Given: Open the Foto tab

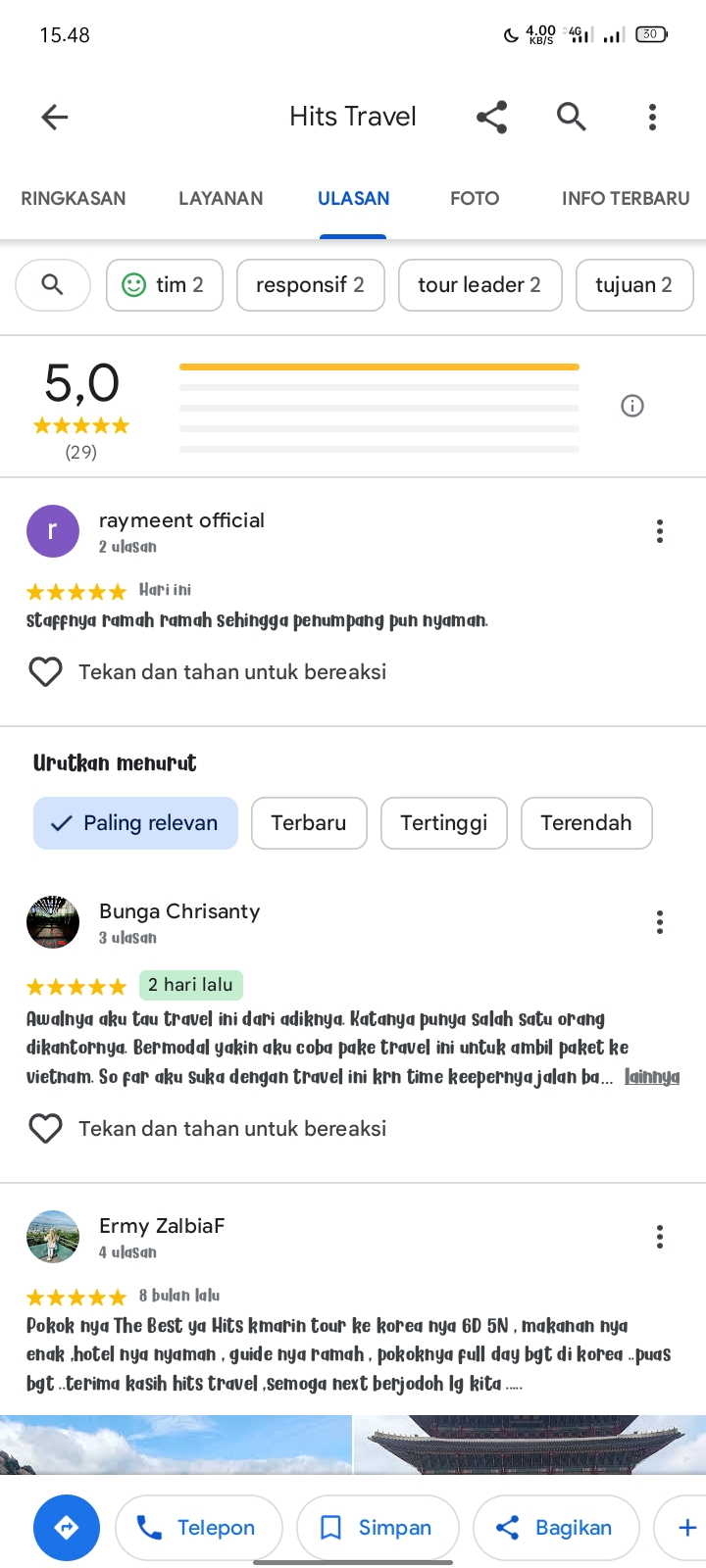Looking at the screenshot, I should [x=475, y=198].
